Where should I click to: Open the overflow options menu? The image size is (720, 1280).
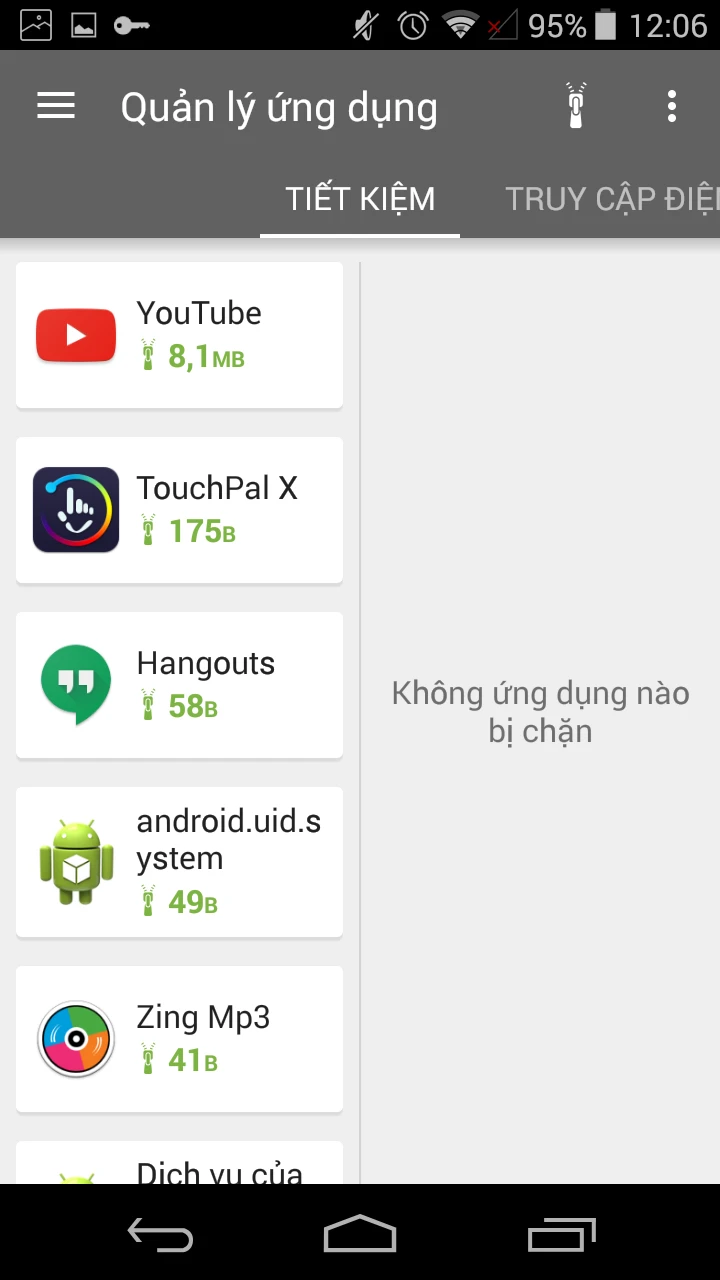672,105
